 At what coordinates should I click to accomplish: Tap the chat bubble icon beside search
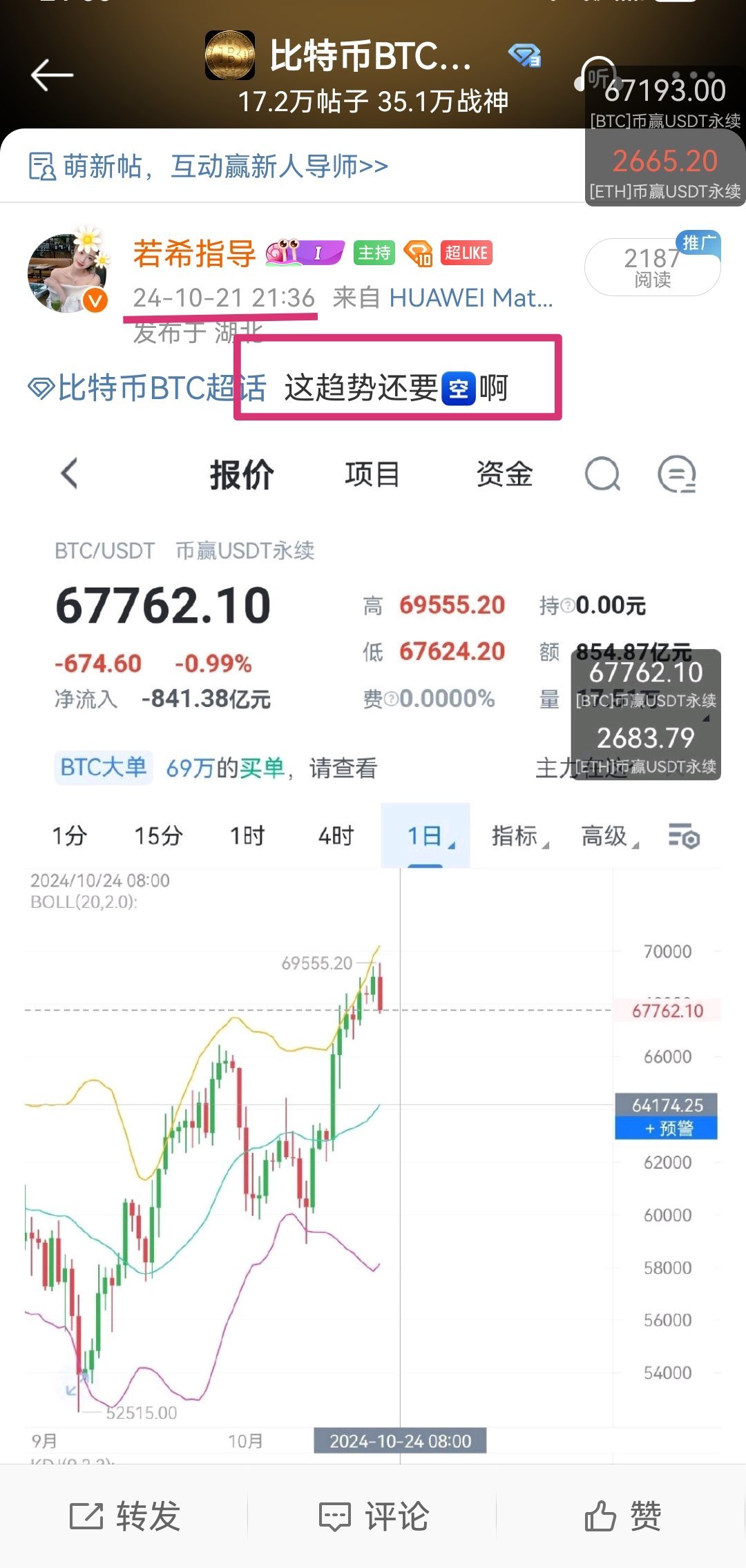[x=675, y=474]
